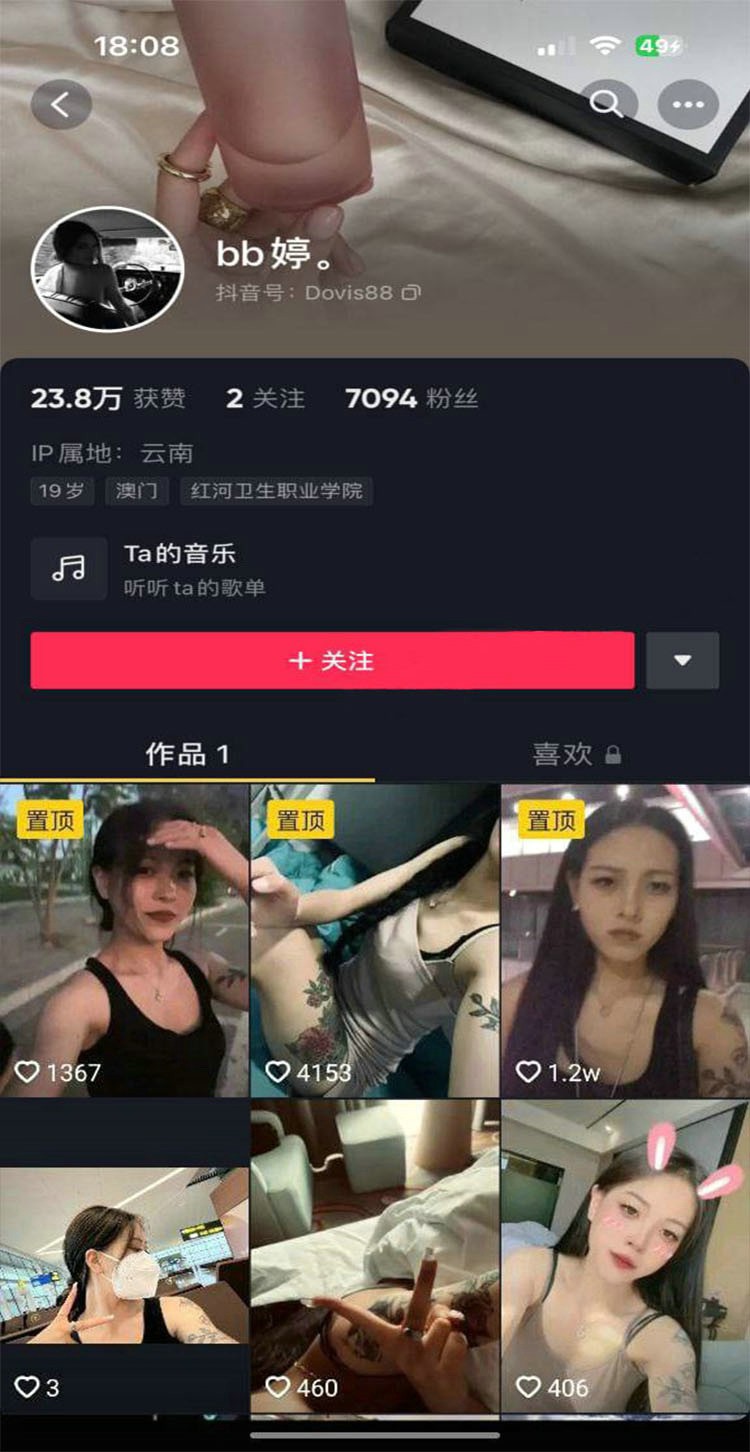Open the 2 关注 following list
The height and width of the screenshot is (1452, 750).
click(265, 399)
